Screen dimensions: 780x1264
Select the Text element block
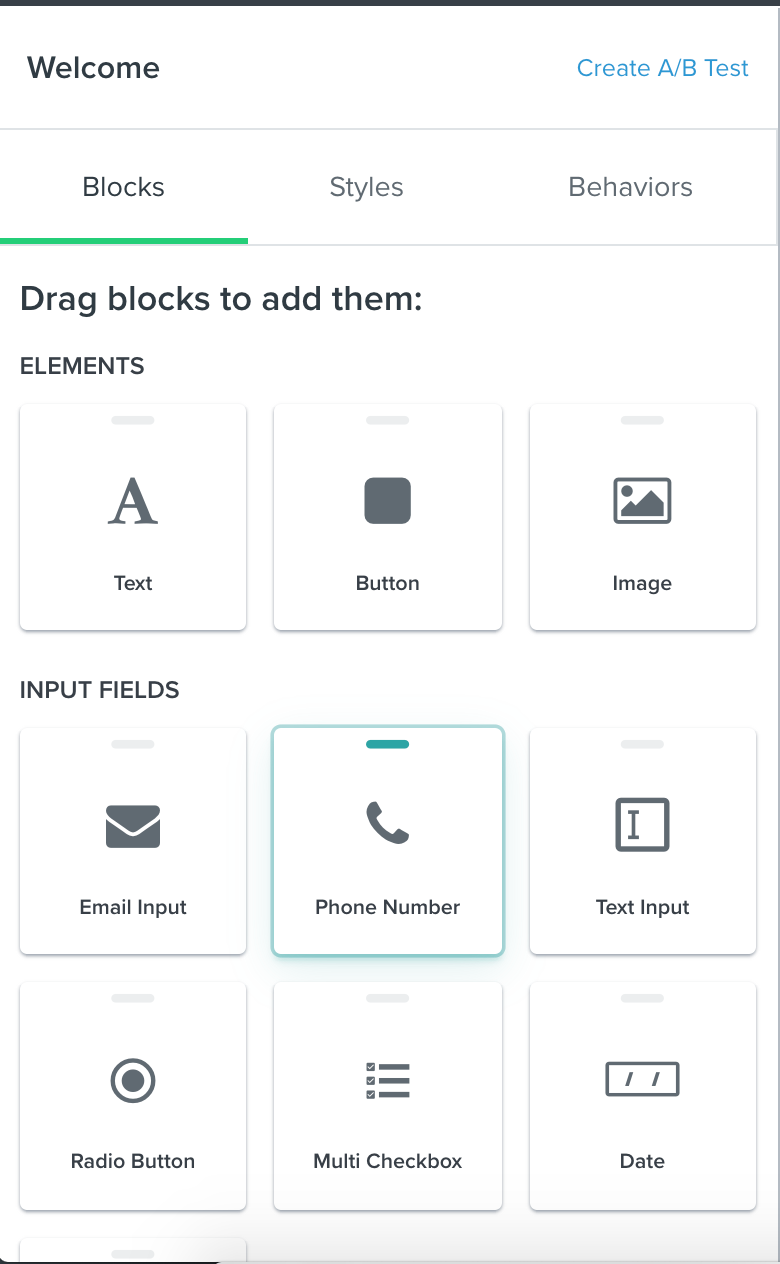[133, 517]
